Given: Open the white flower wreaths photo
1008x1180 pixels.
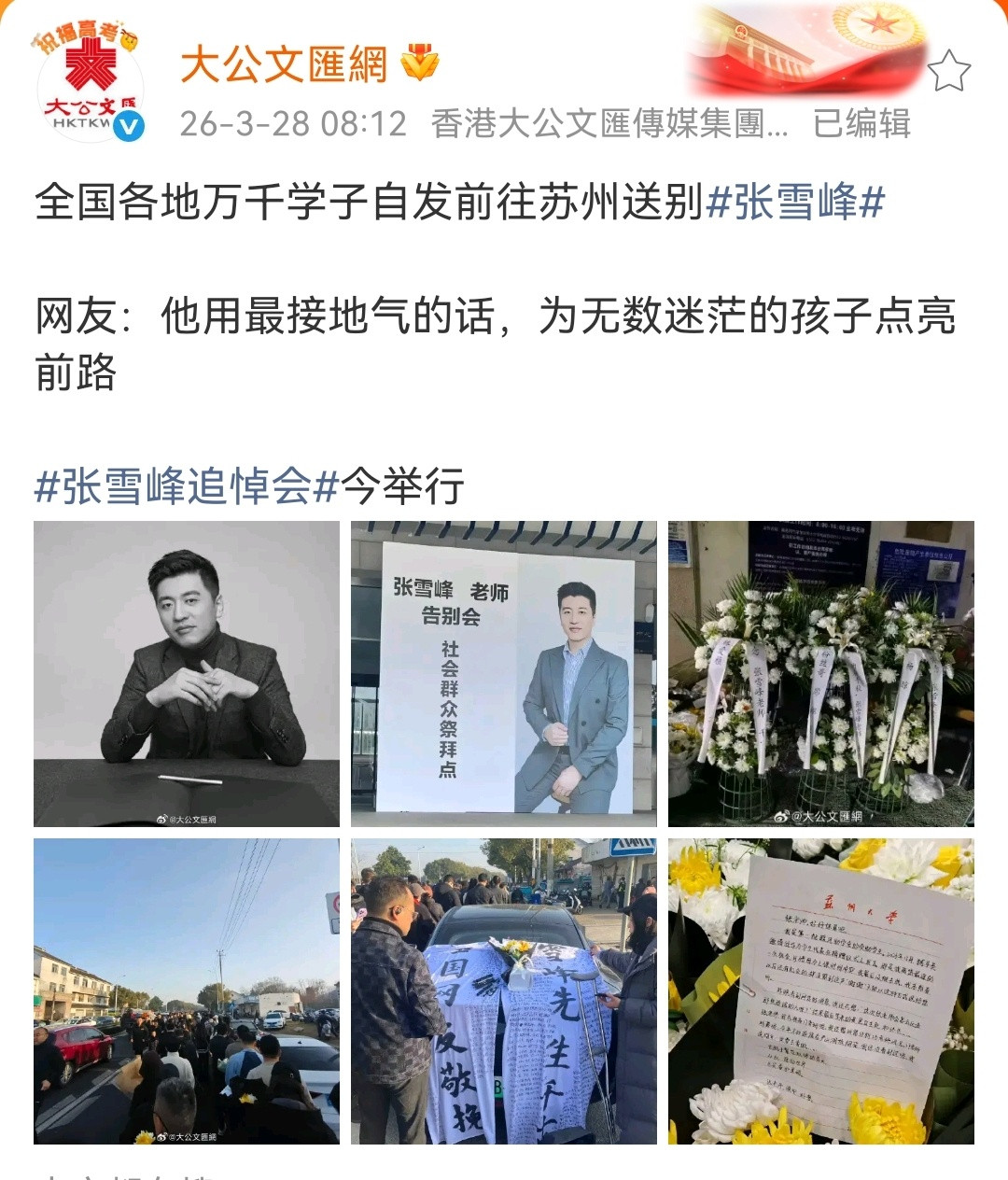Looking at the screenshot, I should pos(821,672).
